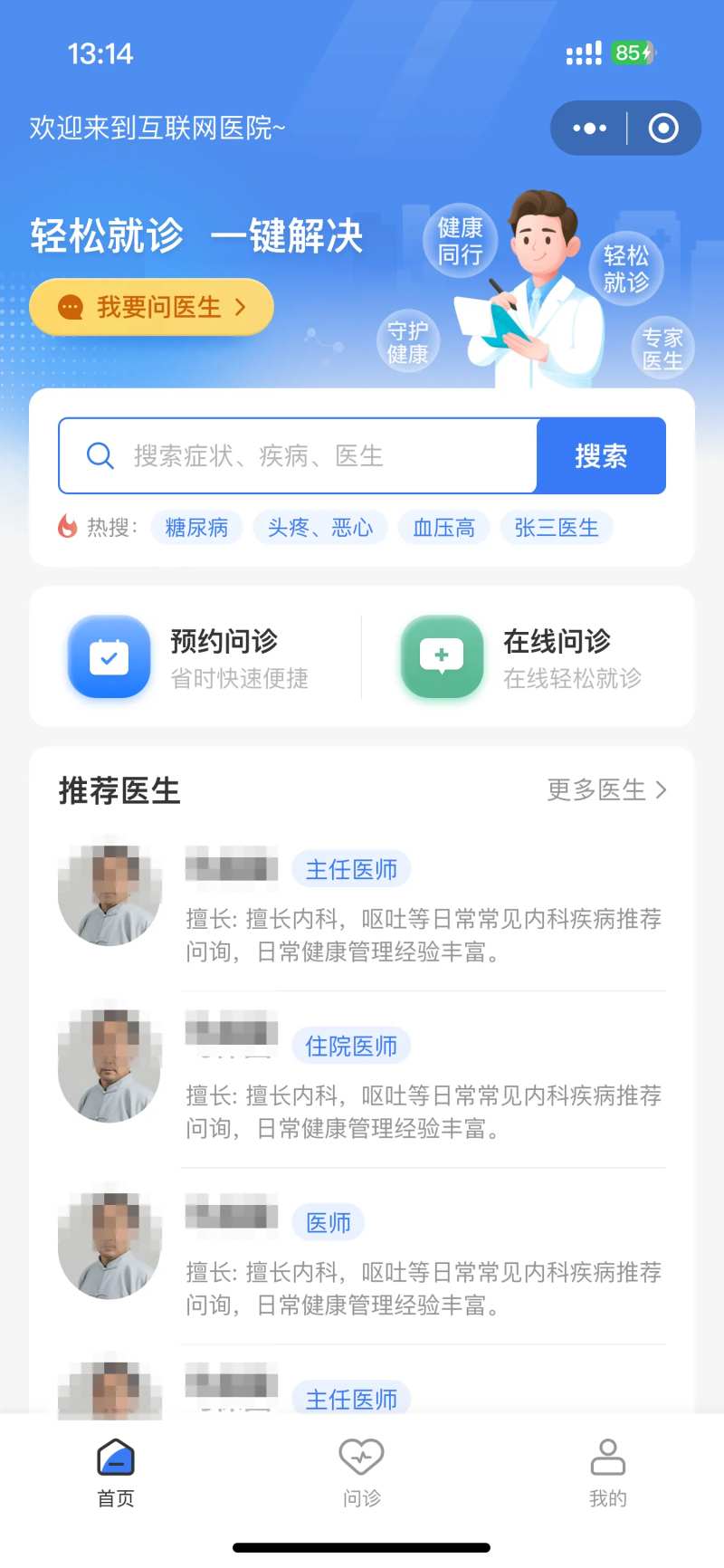This screenshot has height=1568, width=724.
Task: Open the mini program more options menu
Action: (x=590, y=129)
